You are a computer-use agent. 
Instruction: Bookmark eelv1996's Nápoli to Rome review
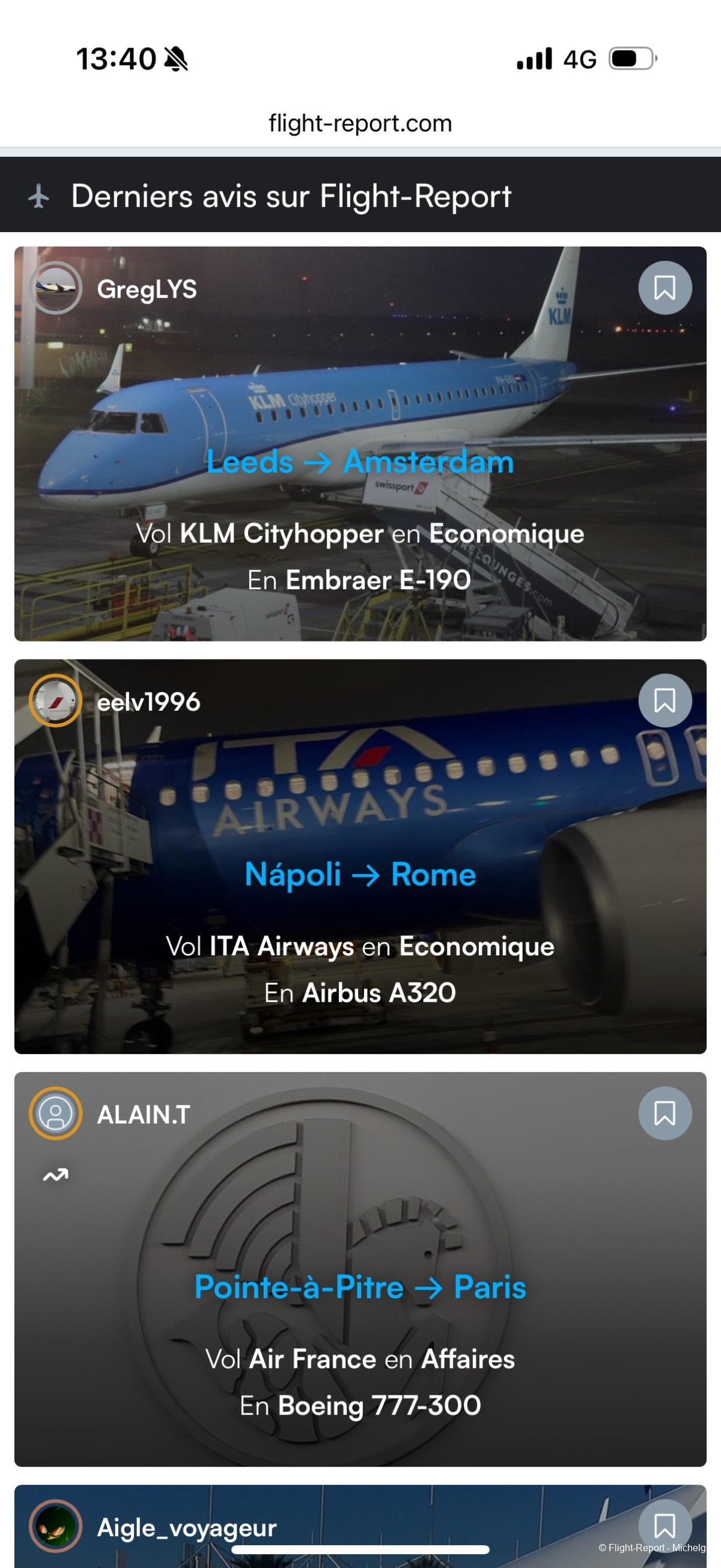coord(665,700)
